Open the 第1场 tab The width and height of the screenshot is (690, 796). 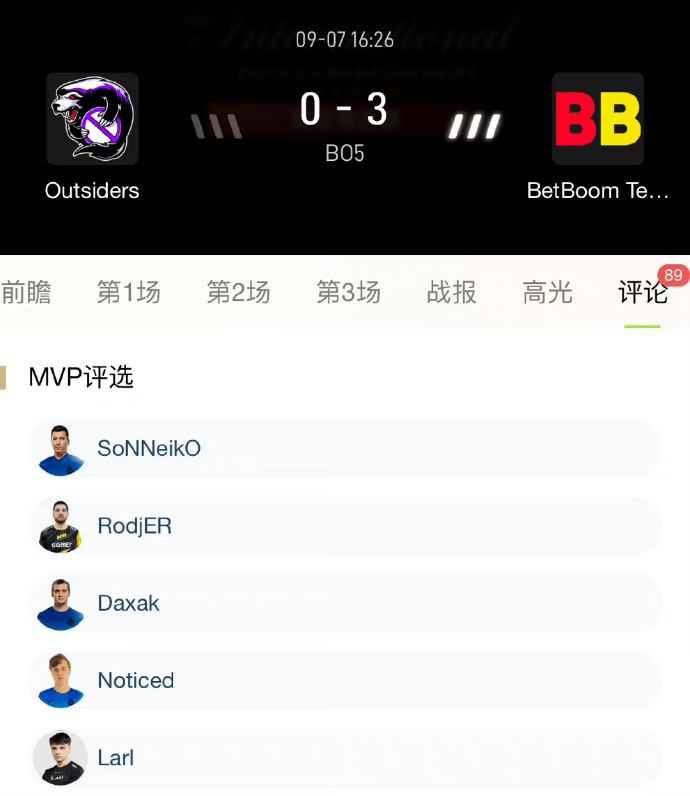[128, 292]
